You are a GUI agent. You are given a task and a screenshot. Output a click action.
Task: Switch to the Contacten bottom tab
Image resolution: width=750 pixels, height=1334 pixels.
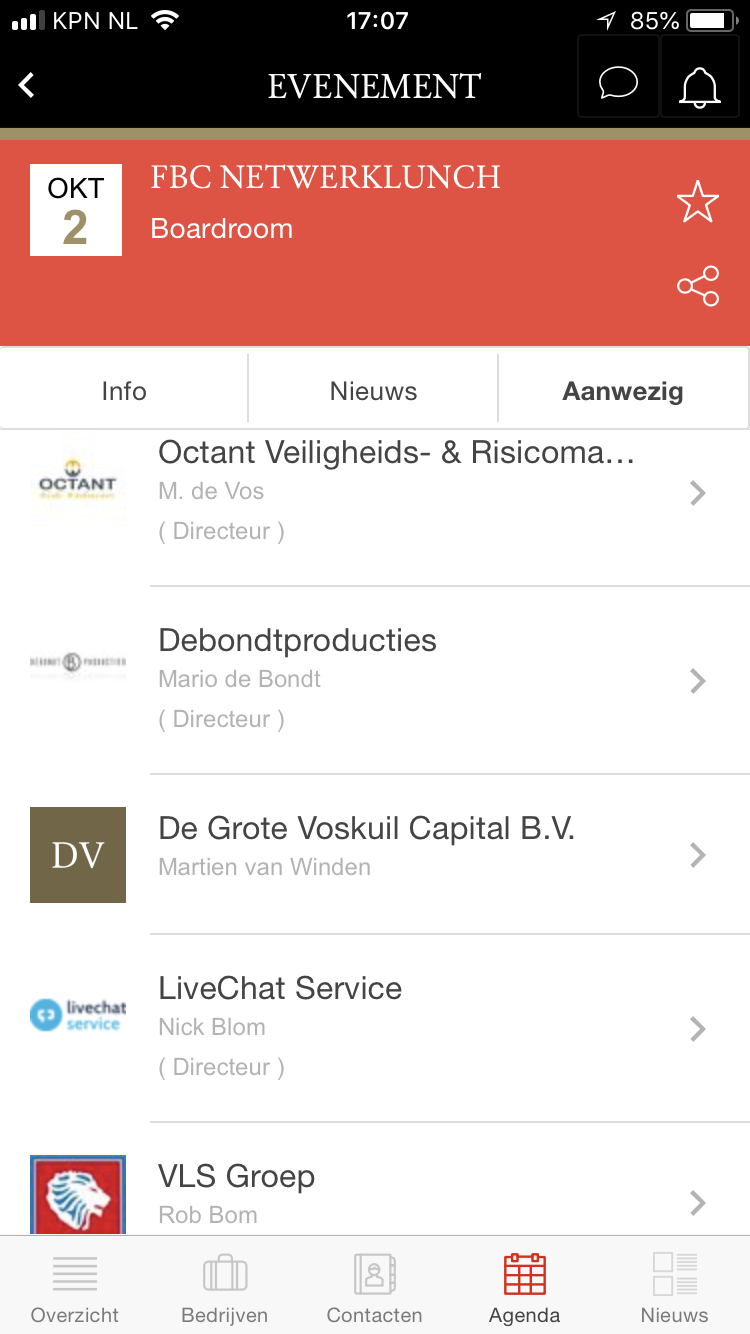375,1288
